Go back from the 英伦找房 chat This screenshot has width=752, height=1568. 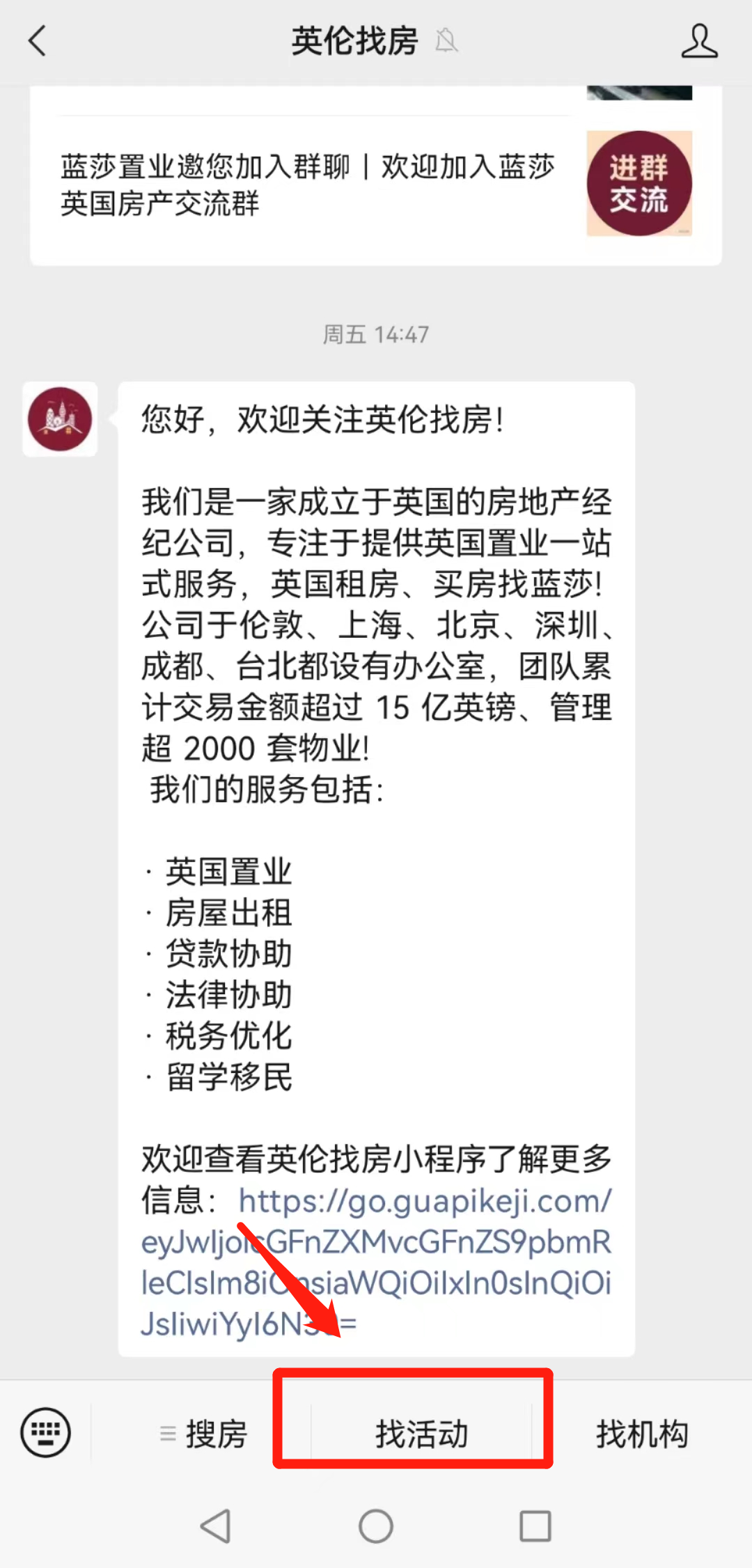tap(38, 41)
